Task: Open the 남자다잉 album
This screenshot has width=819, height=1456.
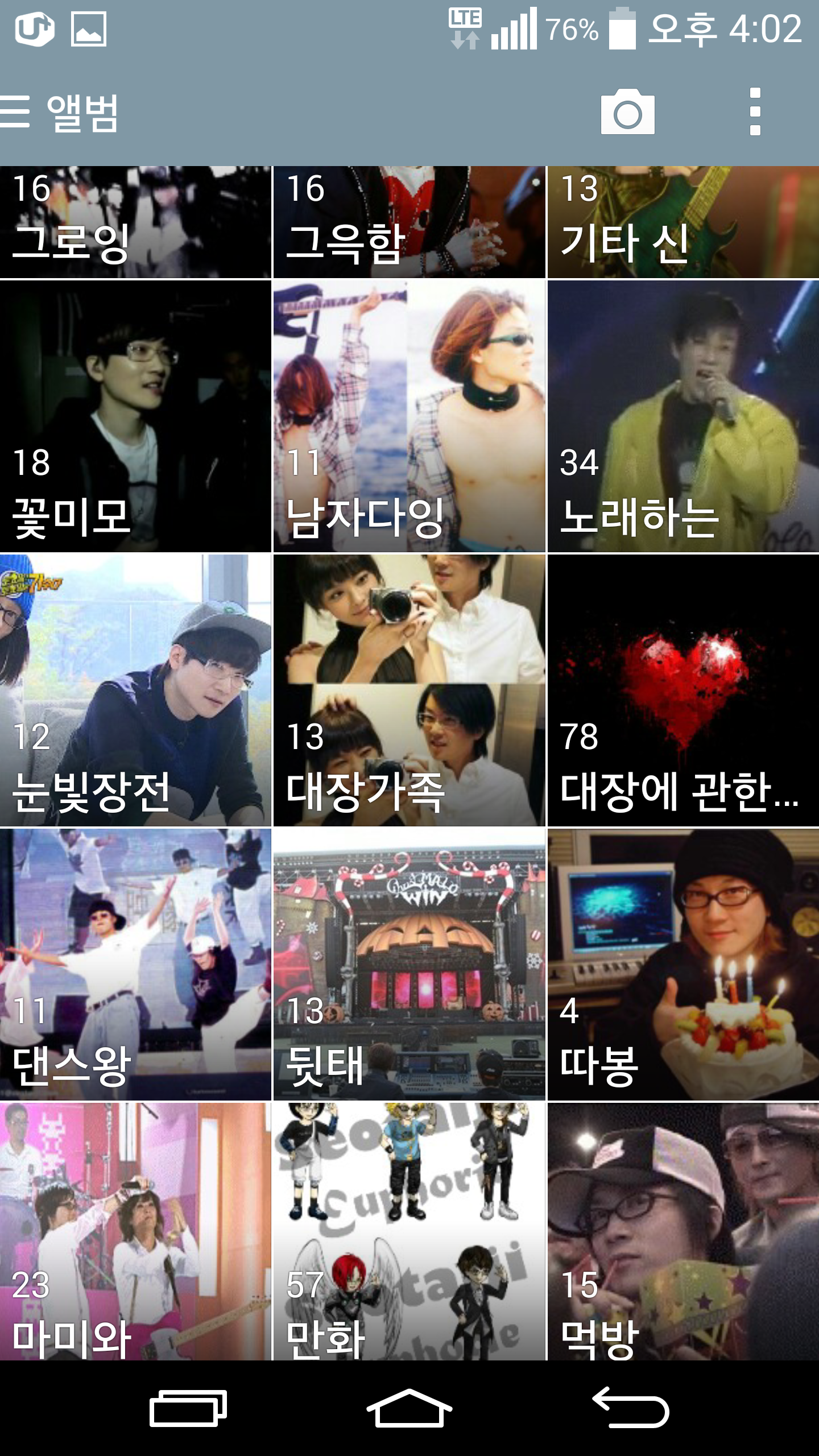Action: coord(409,416)
